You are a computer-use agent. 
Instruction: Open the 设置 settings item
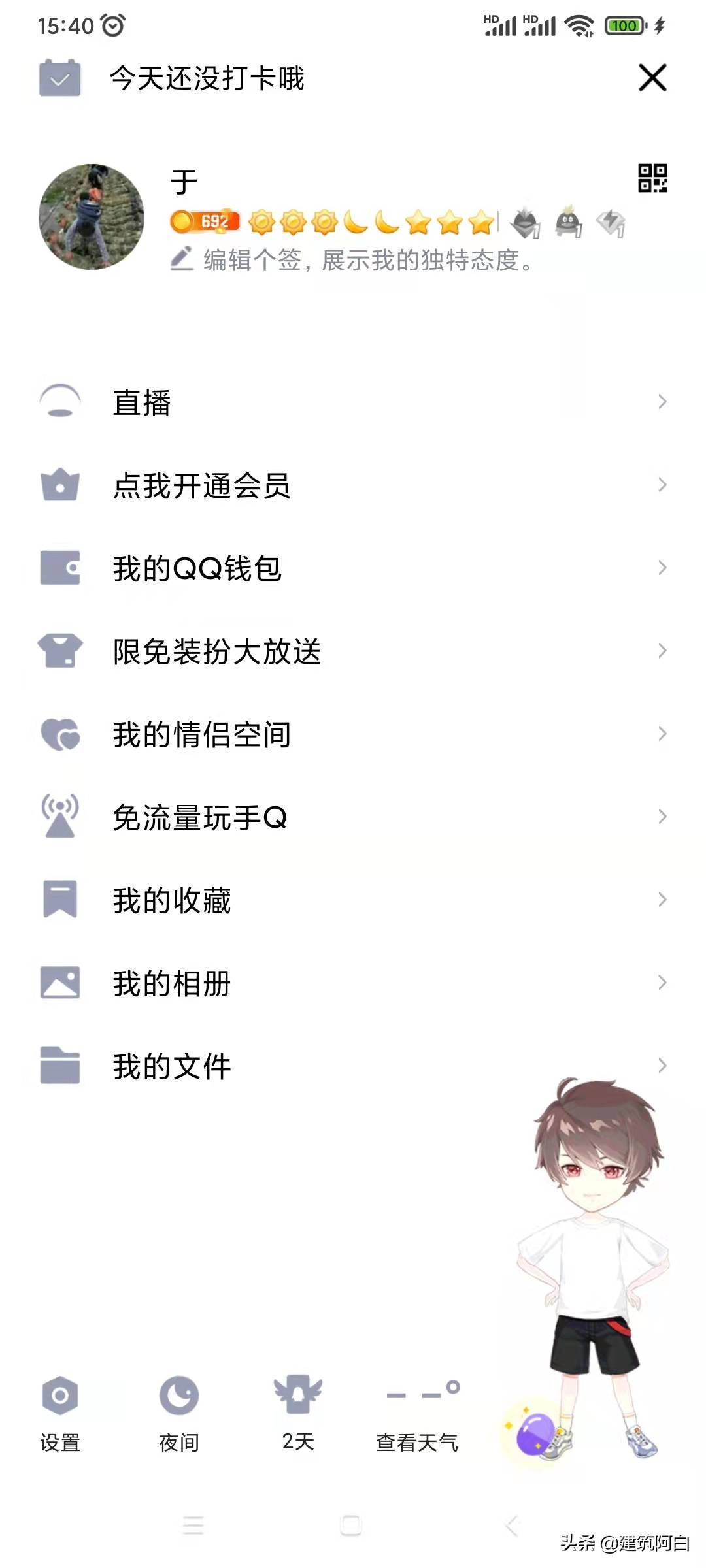click(x=60, y=1411)
